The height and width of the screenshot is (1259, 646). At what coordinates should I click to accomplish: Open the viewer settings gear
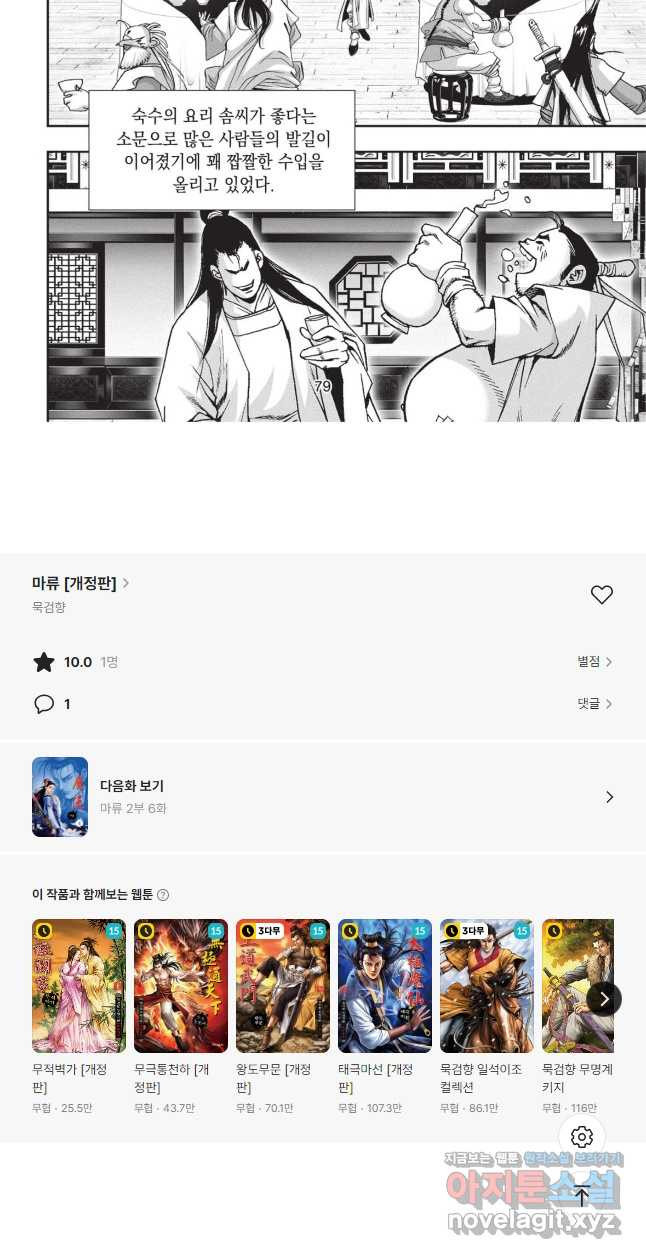582,1137
